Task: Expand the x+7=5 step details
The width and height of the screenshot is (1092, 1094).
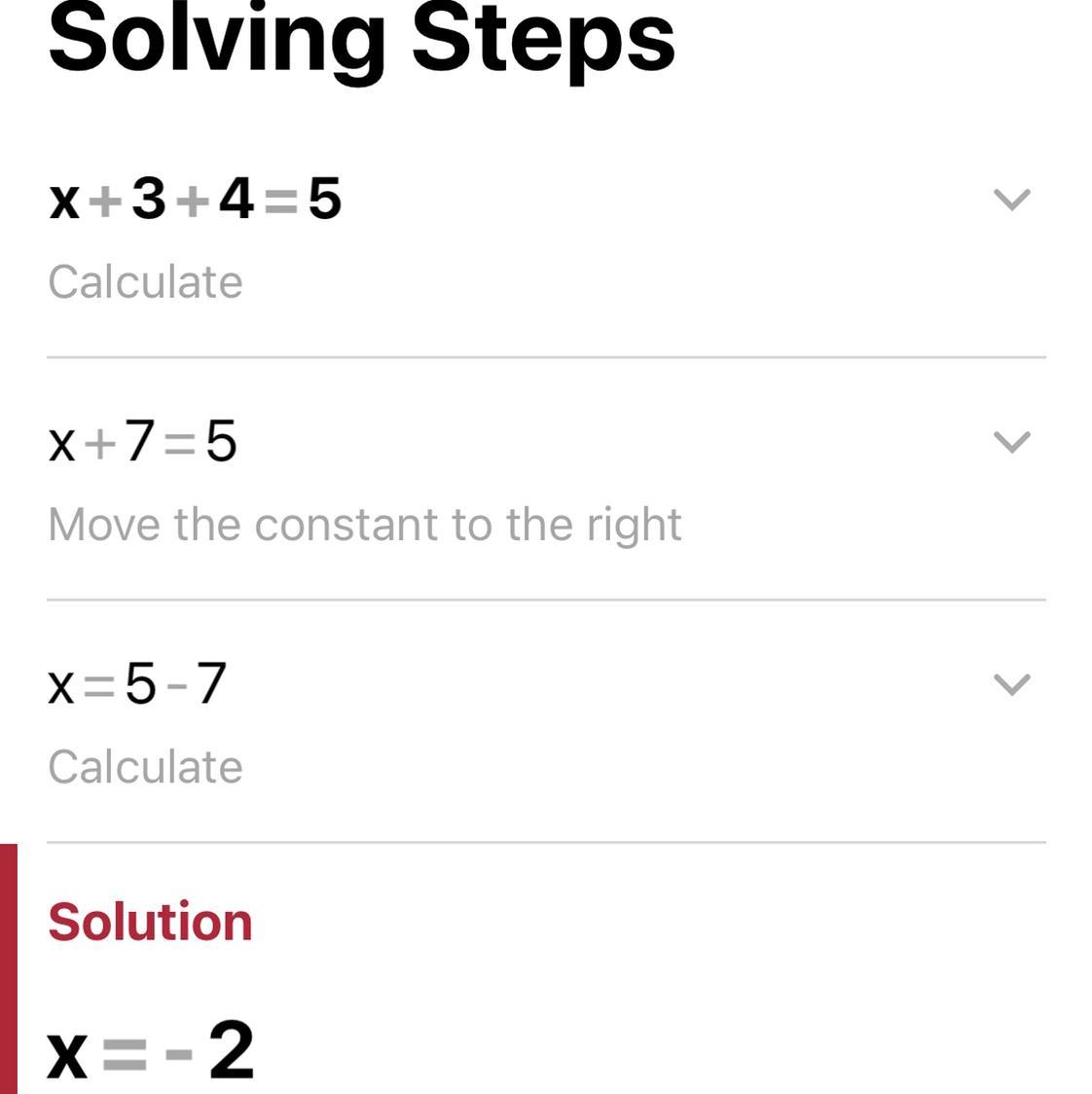Action: click(x=1011, y=442)
